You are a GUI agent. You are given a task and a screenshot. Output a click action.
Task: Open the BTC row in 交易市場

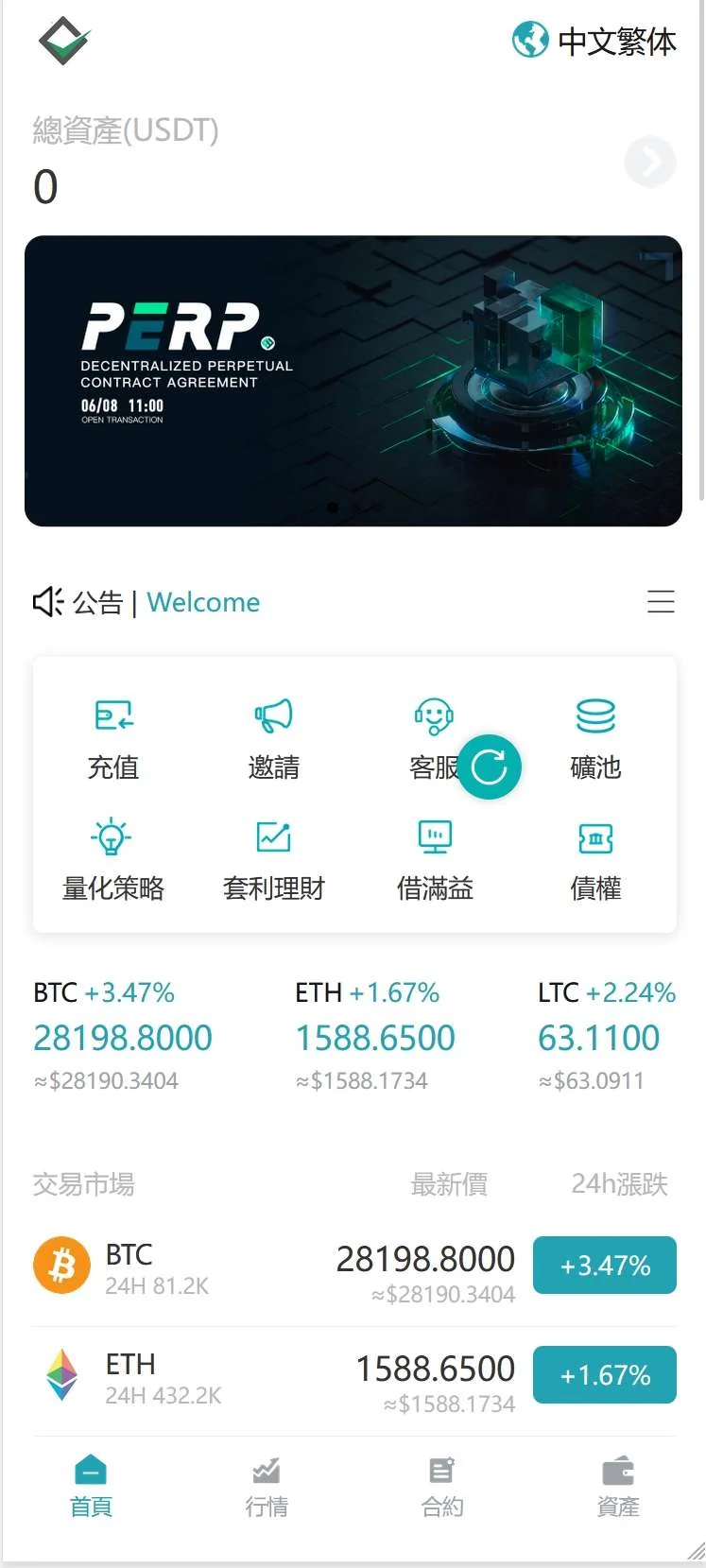click(x=274, y=1266)
